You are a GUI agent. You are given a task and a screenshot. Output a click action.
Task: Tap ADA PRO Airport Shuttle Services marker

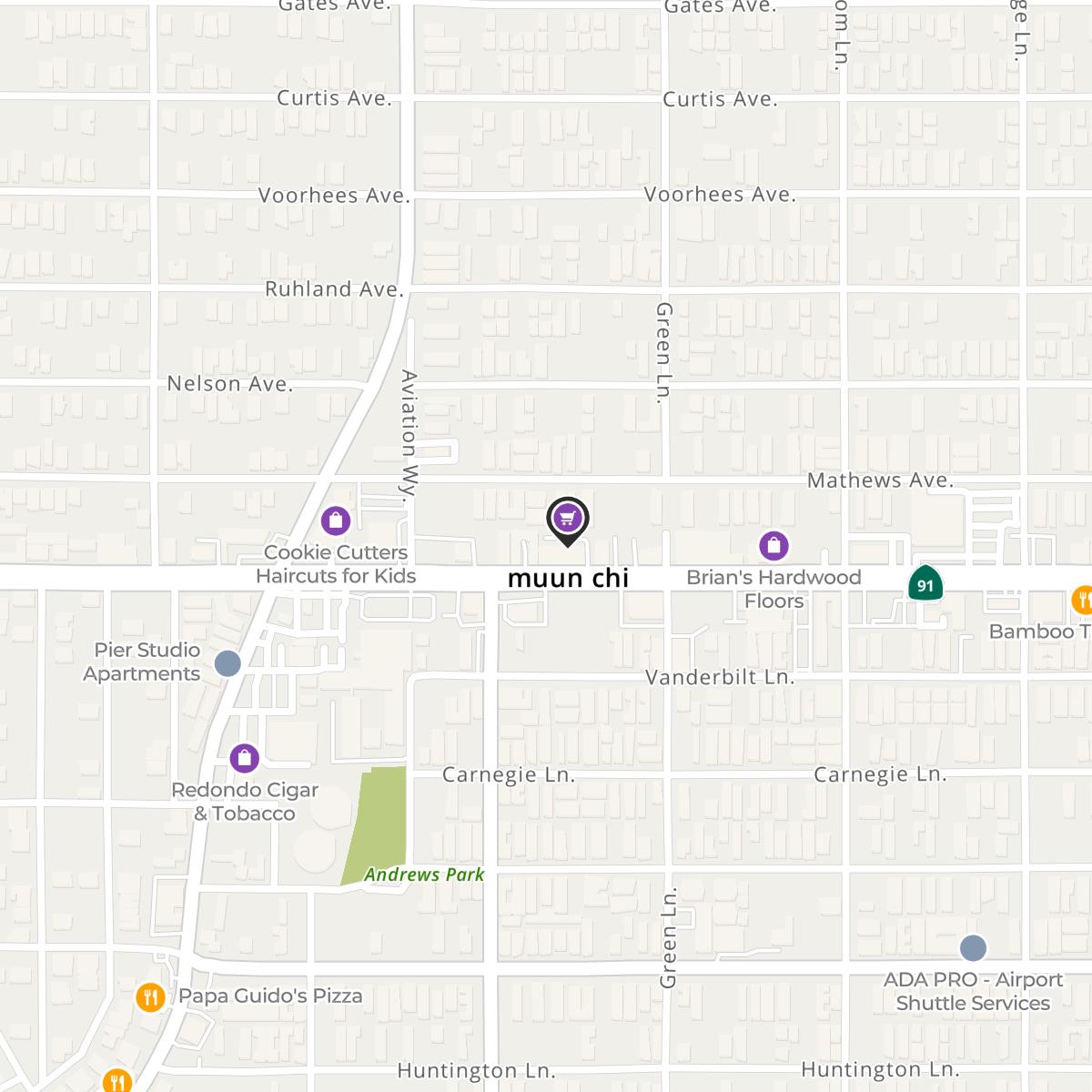click(x=973, y=948)
